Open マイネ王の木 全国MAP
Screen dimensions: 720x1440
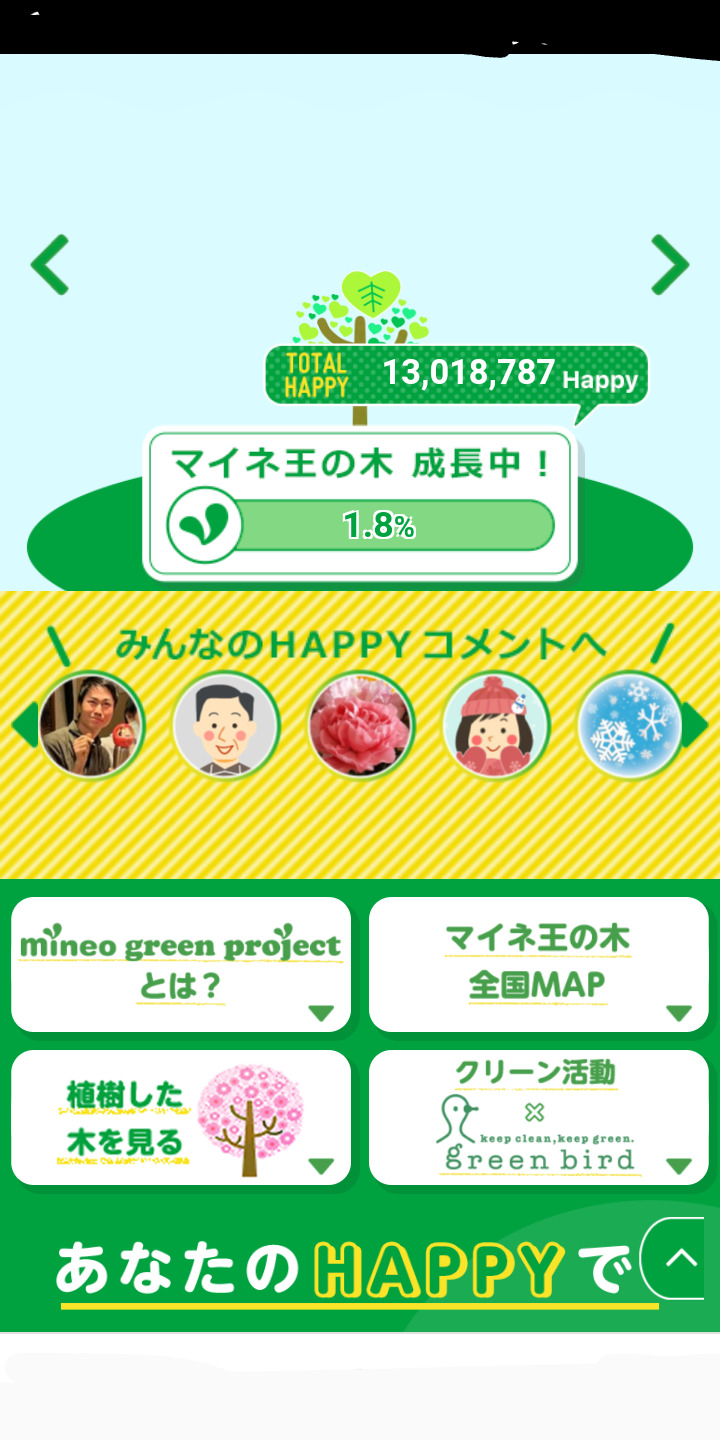pos(539,965)
